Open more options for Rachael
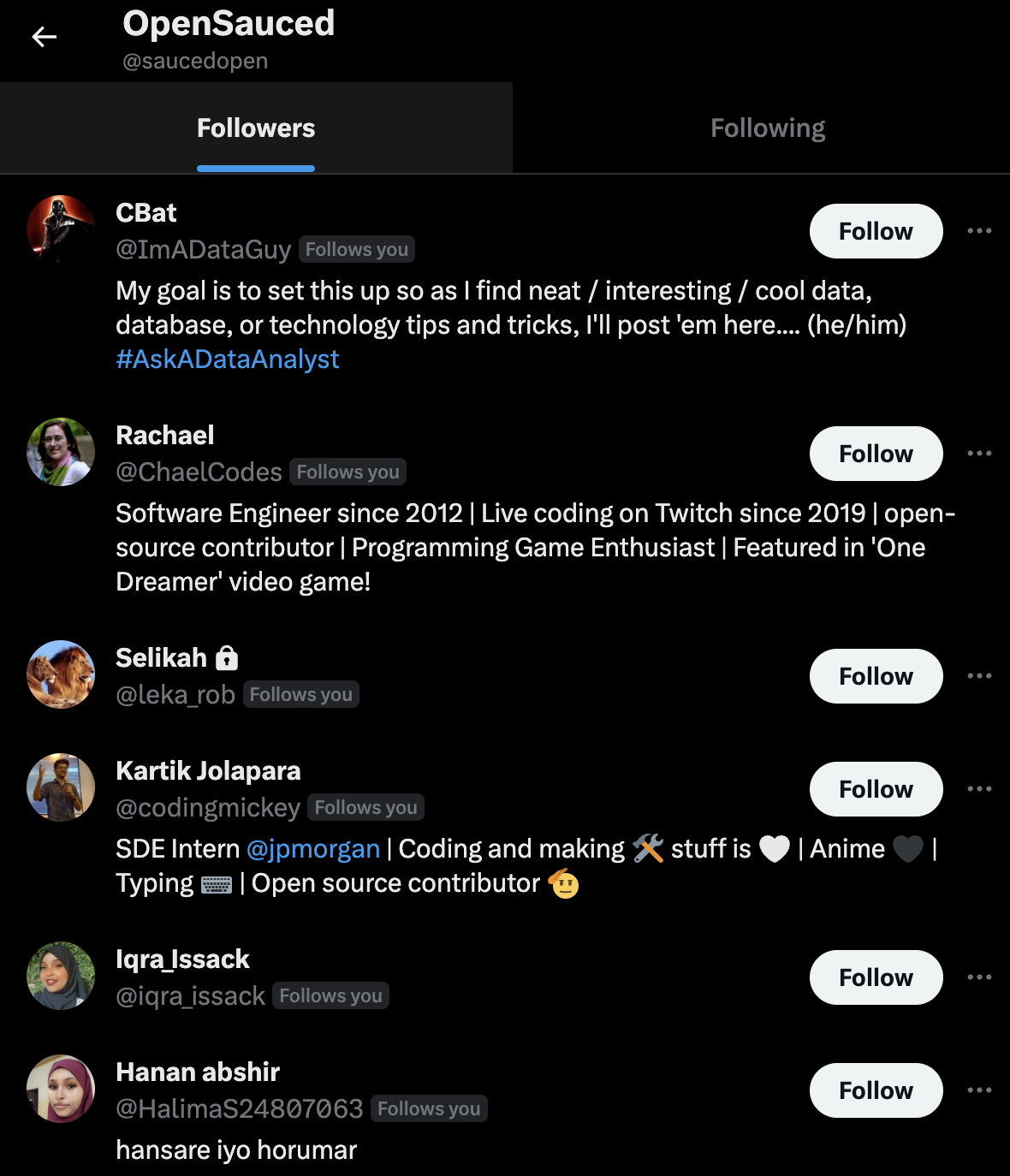Screen dimensions: 1010x1176 click(978, 453)
